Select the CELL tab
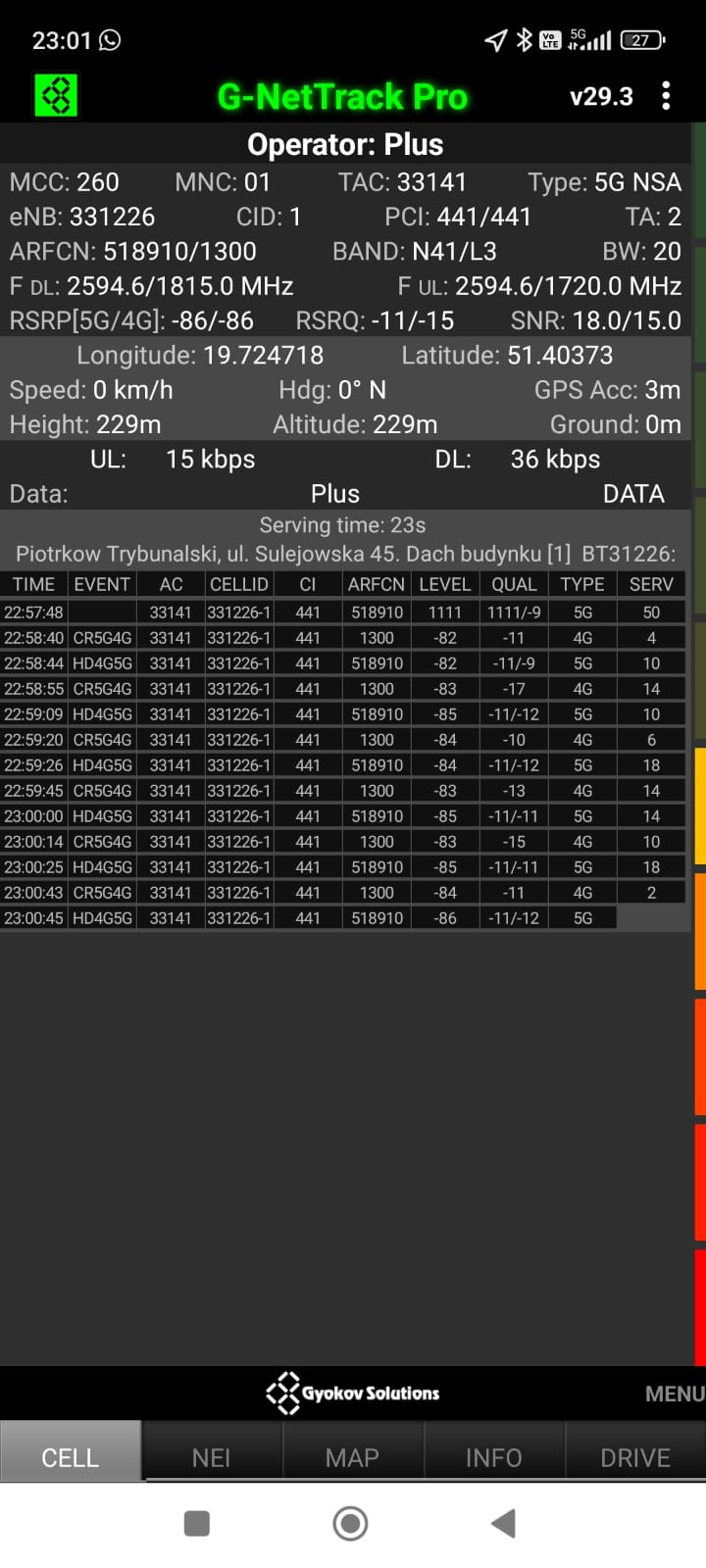706x1568 pixels. pyautogui.click(x=71, y=1457)
